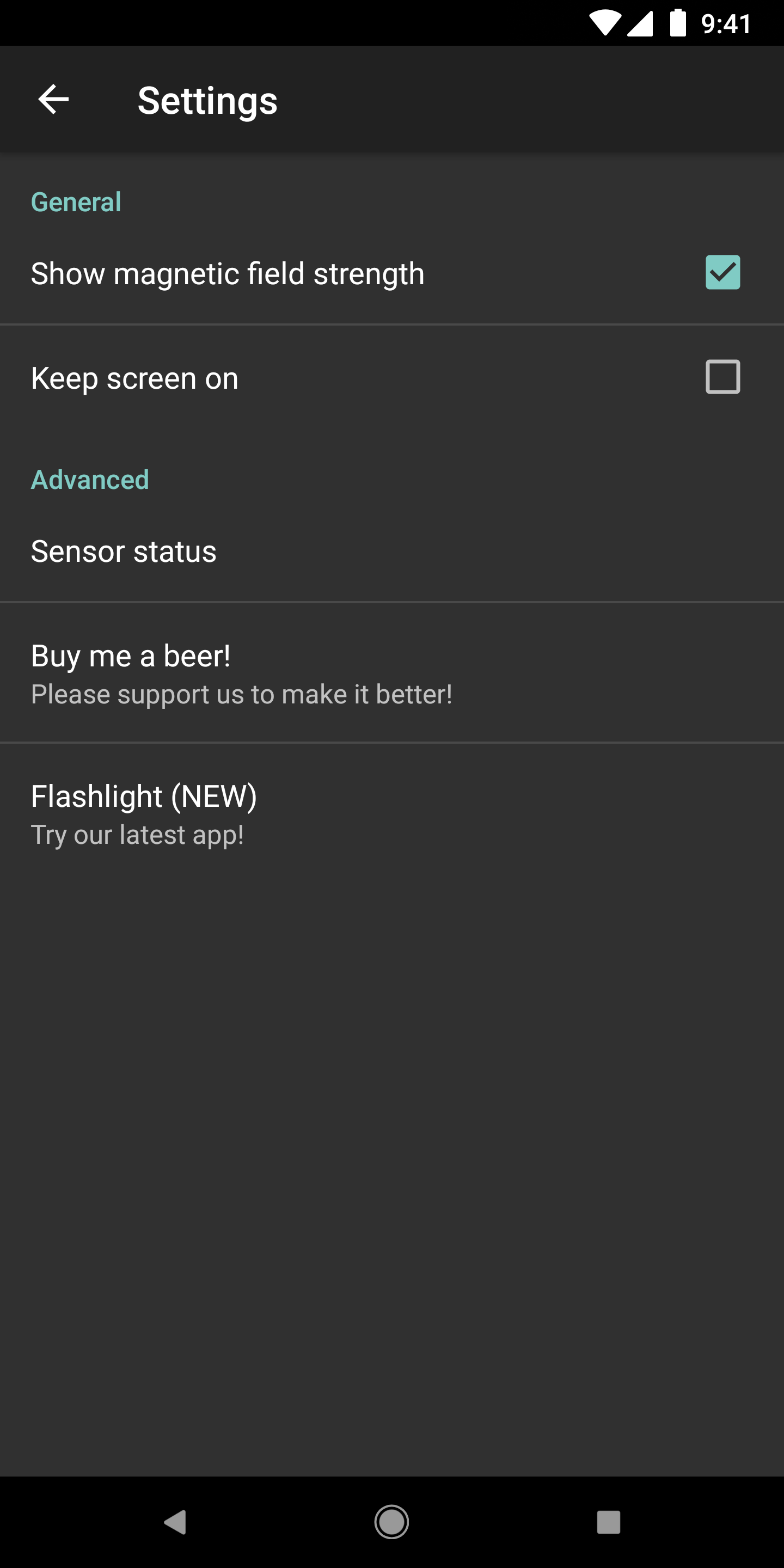Open the Buy me a beer! option

241,673
